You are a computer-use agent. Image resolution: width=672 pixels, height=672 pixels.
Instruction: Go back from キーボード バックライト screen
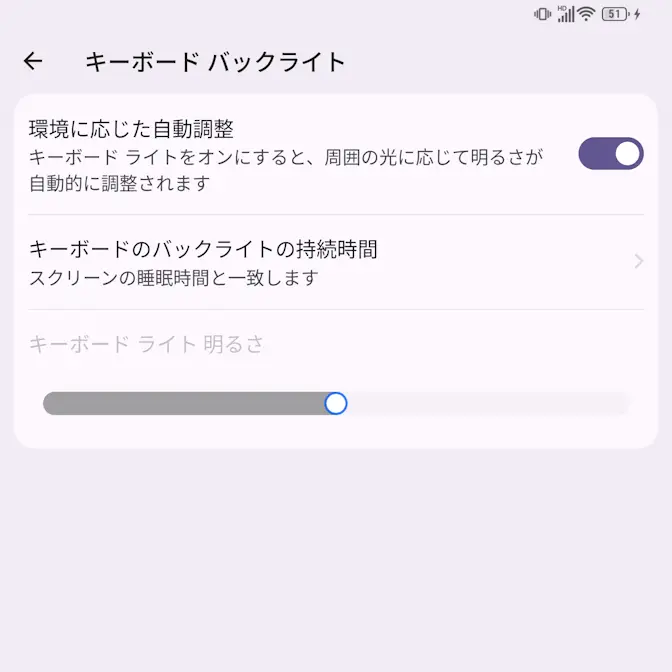point(33,62)
